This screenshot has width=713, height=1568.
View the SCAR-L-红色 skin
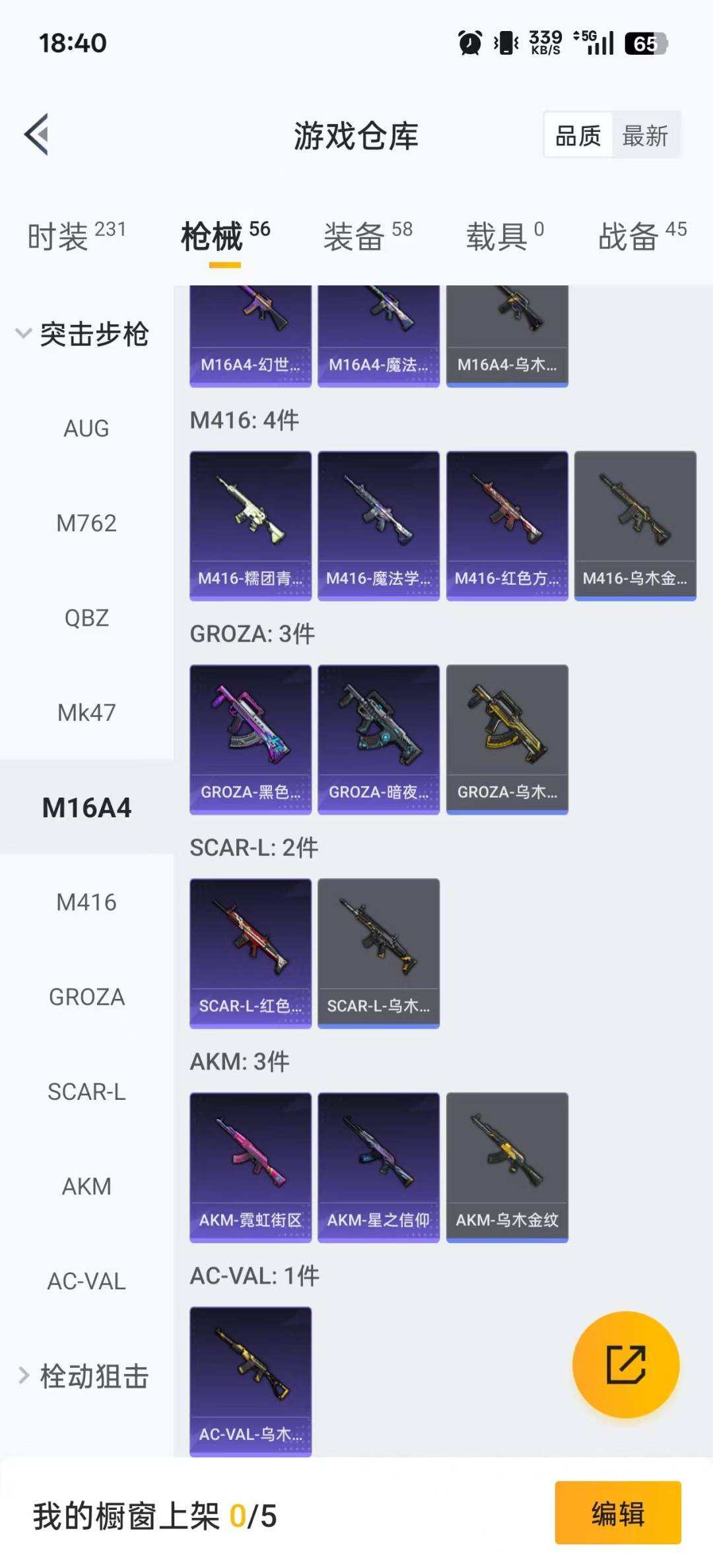250,953
